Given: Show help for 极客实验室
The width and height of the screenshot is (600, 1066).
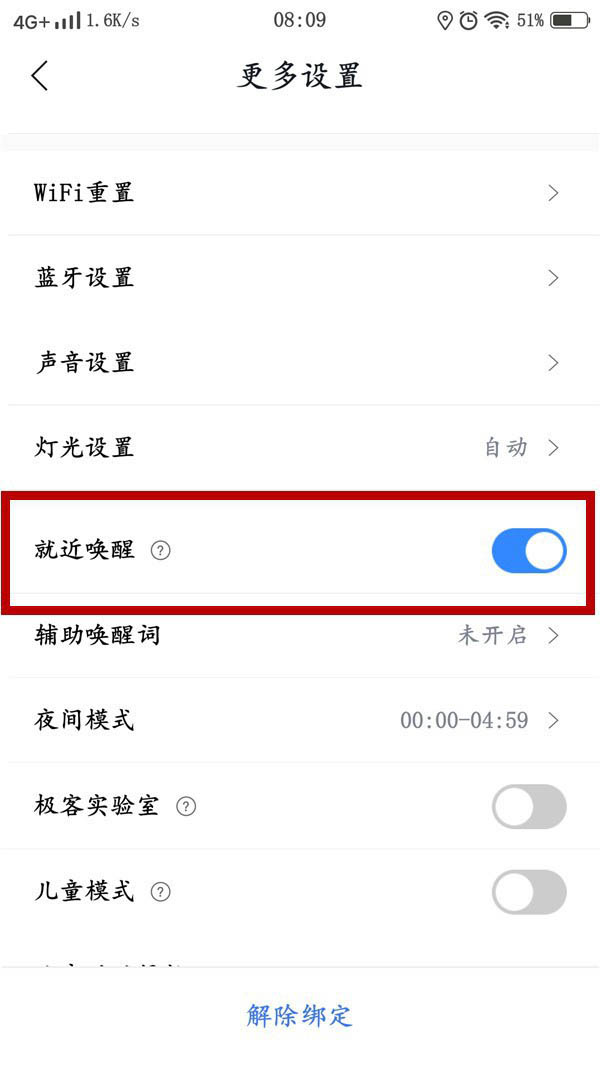Looking at the screenshot, I should tap(186, 806).
